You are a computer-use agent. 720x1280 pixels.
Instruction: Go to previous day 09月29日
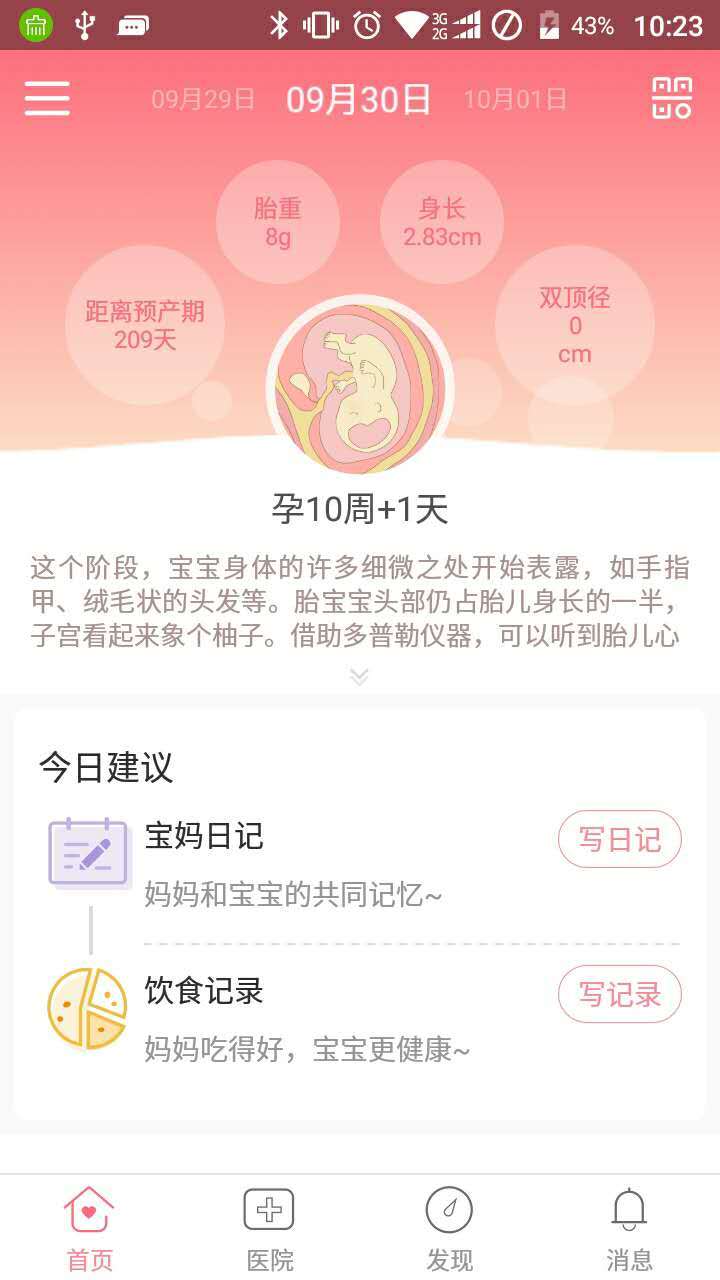203,99
